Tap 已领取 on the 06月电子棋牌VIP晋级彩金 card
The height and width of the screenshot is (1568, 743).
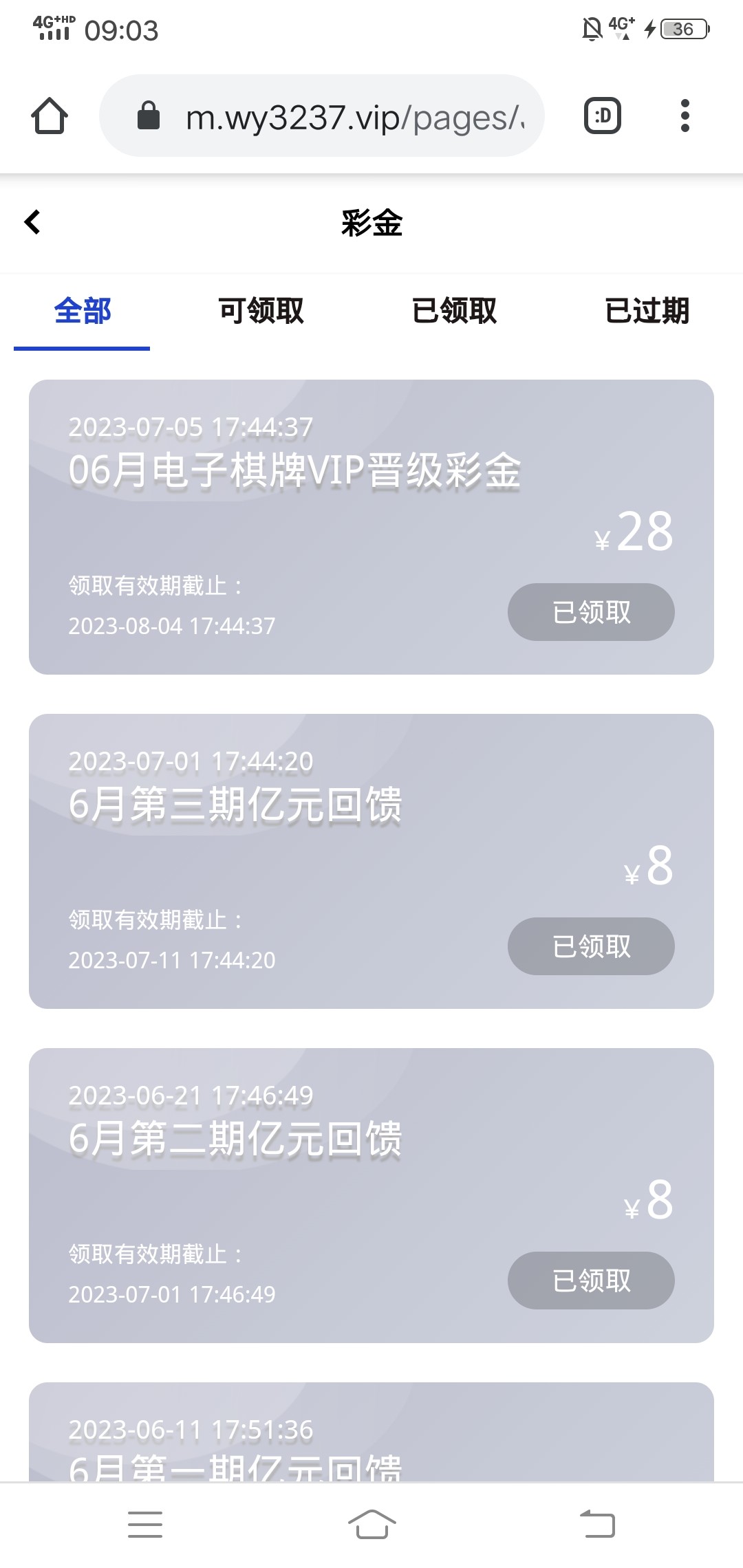click(x=591, y=612)
